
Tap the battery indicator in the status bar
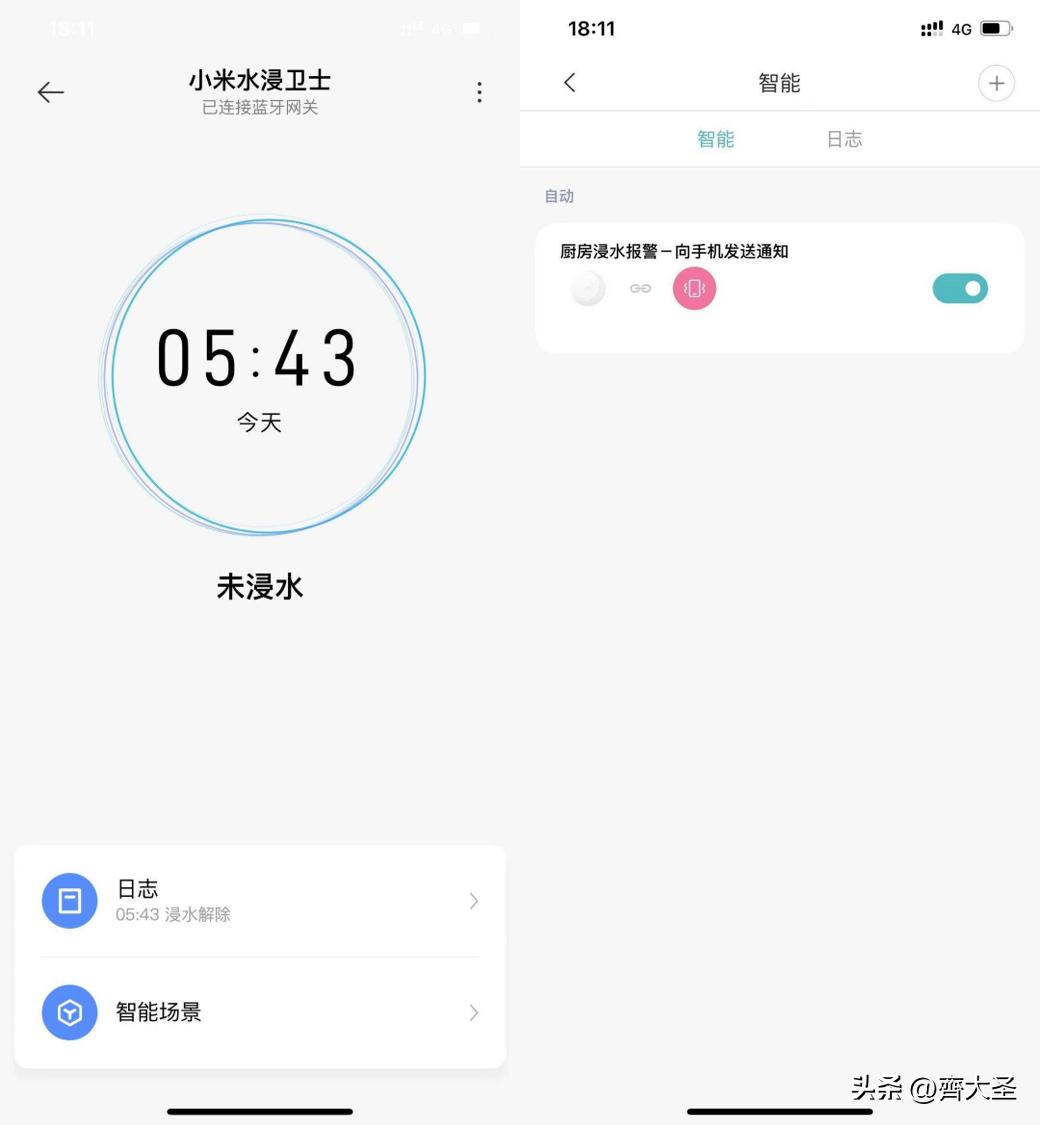click(x=993, y=28)
